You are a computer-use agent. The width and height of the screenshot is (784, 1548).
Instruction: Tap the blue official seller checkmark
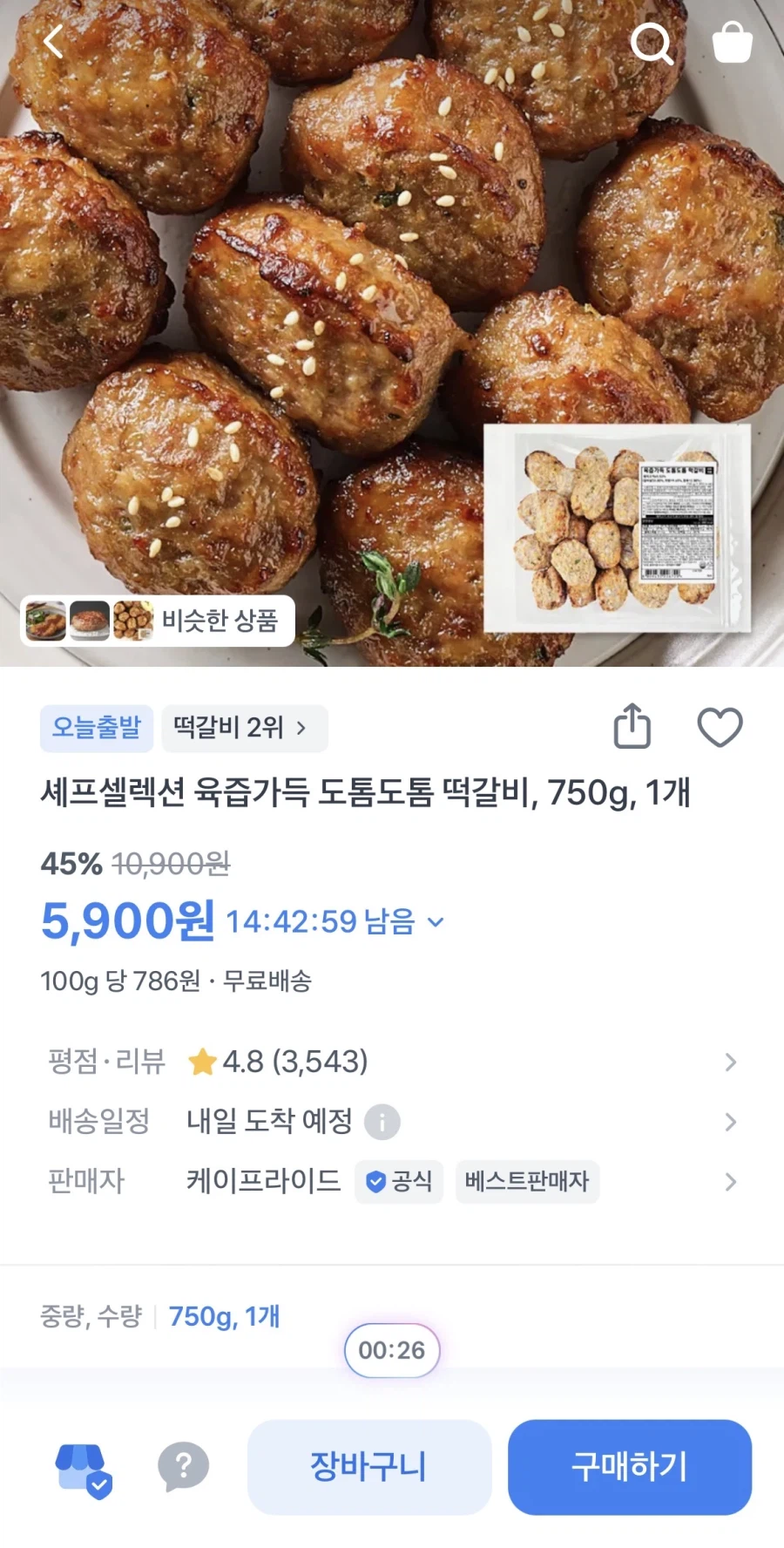(x=376, y=1182)
